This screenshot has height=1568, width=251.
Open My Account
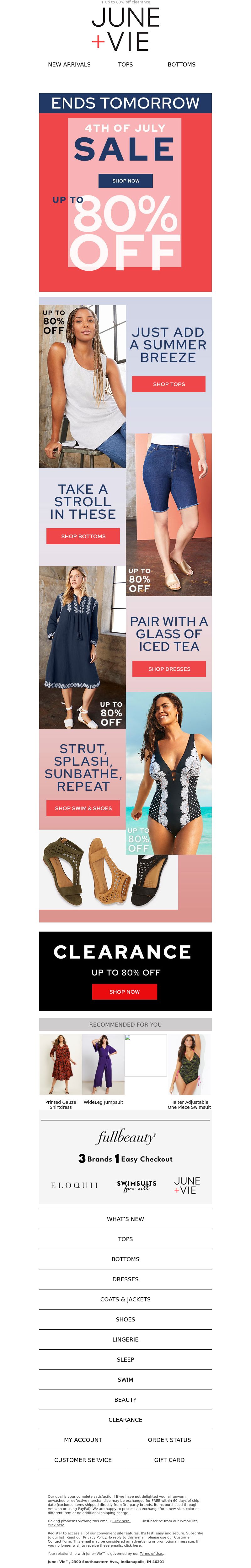pos(83,1440)
